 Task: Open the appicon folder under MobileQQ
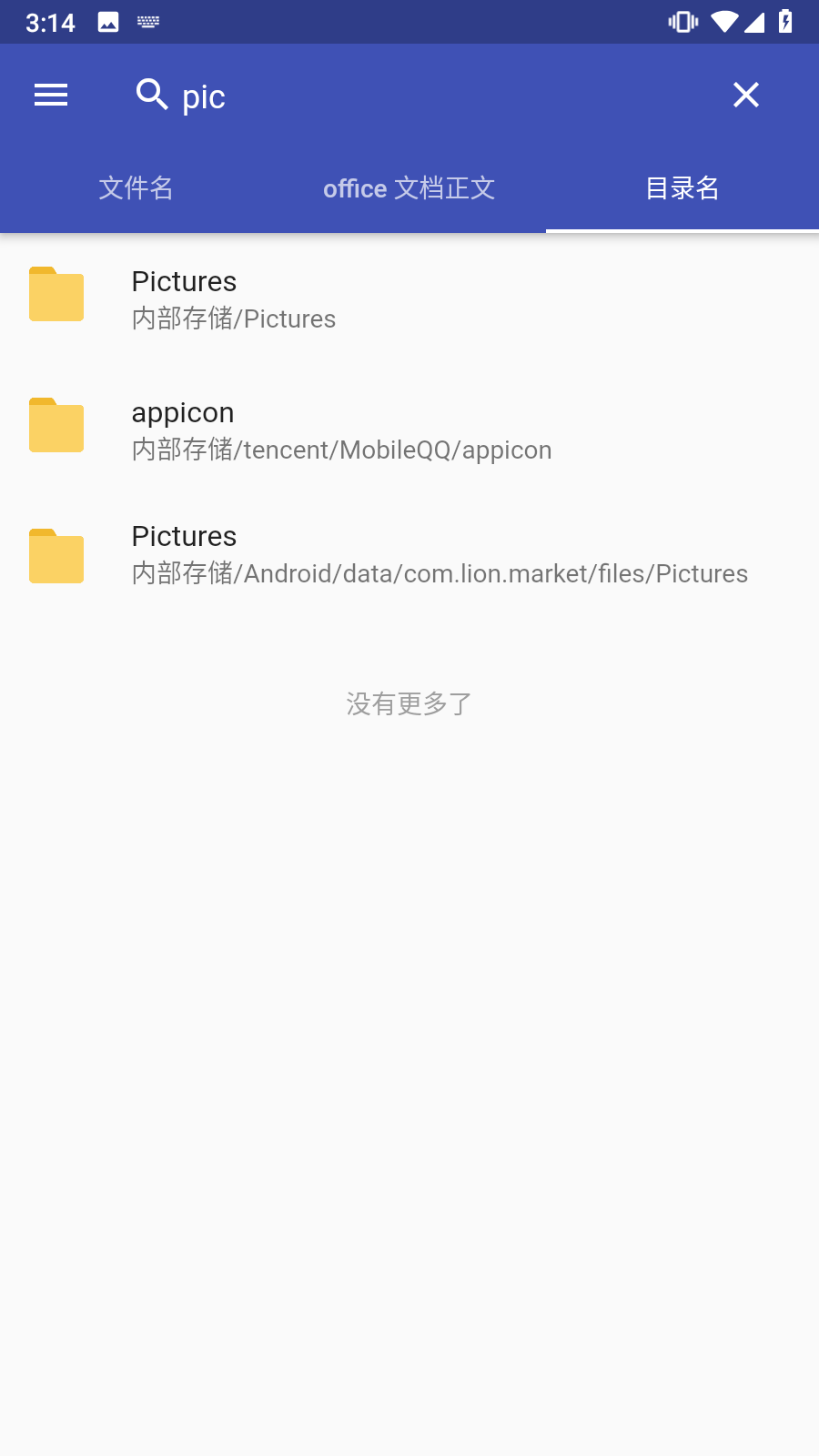pyautogui.click(x=409, y=430)
